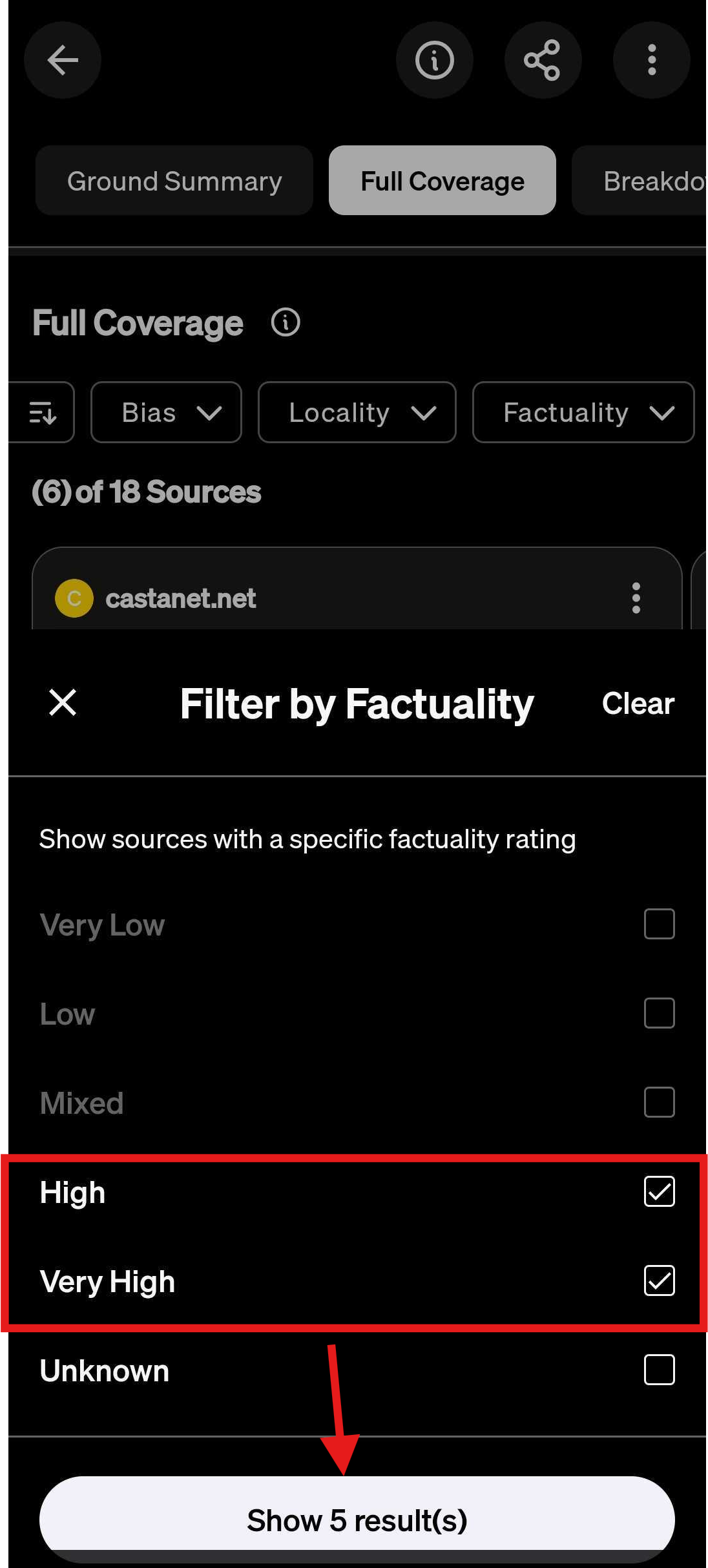Open the top overflow menu
The height and width of the screenshot is (1568, 708).
click(x=651, y=60)
